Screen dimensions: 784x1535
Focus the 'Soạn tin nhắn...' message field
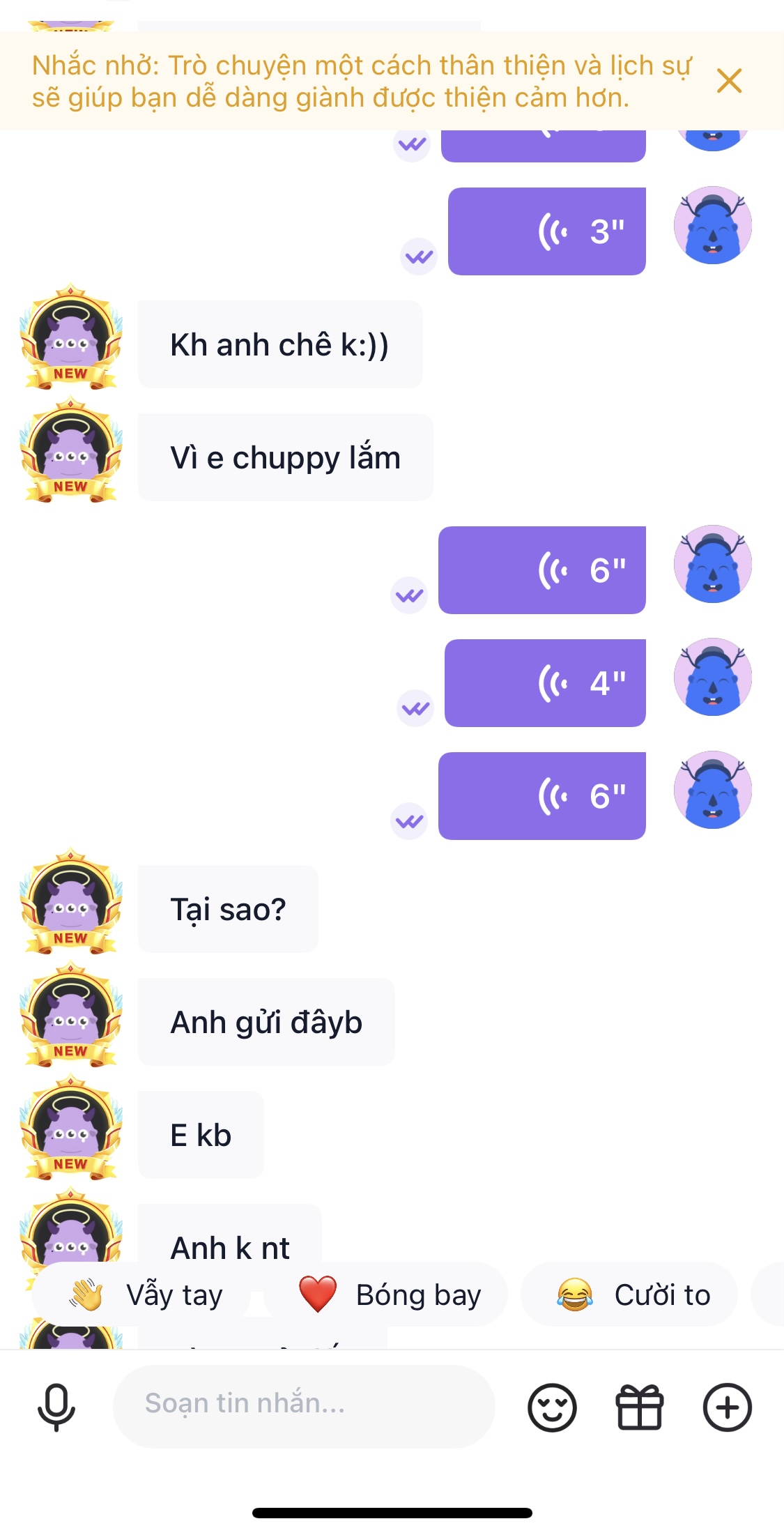point(304,1405)
